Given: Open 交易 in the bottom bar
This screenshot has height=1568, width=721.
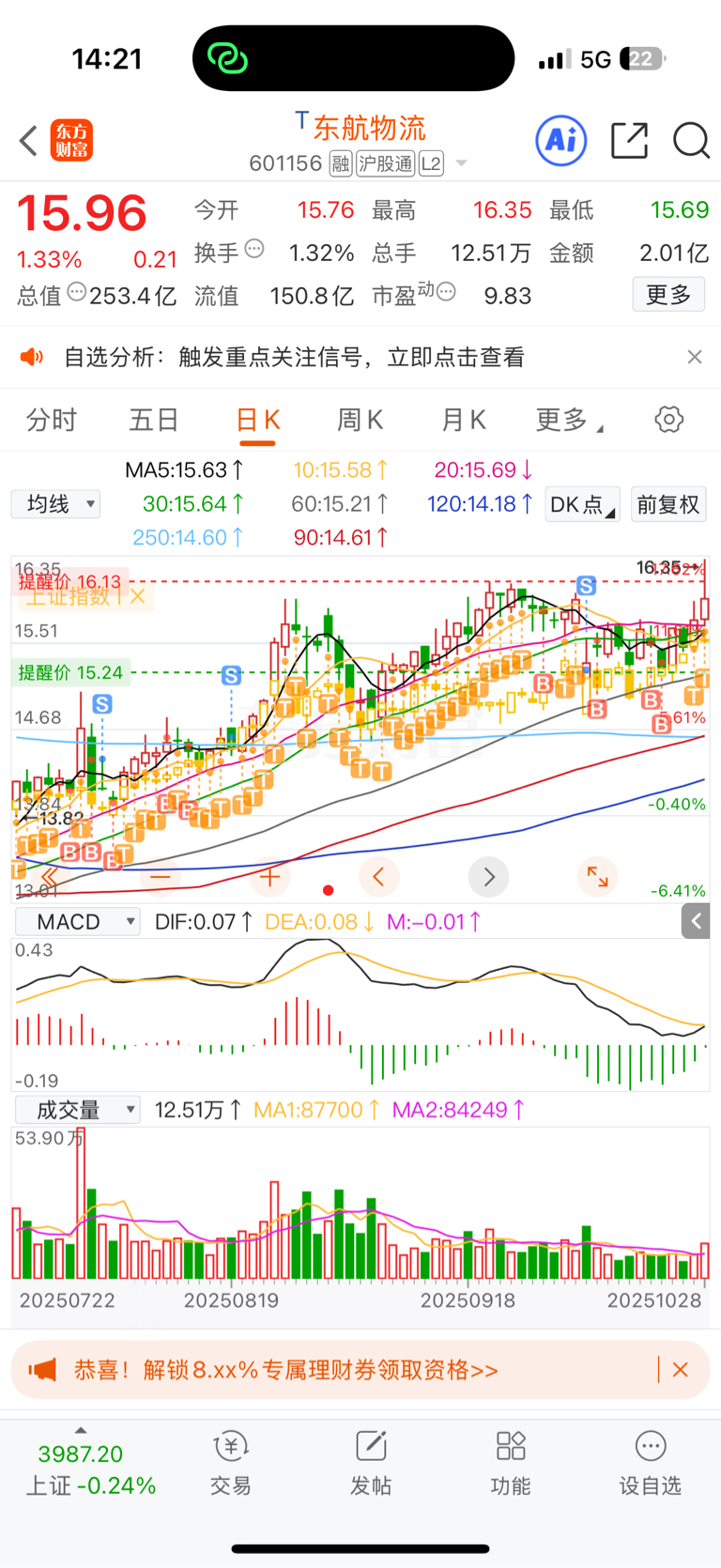Looking at the screenshot, I should tap(230, 1463).
